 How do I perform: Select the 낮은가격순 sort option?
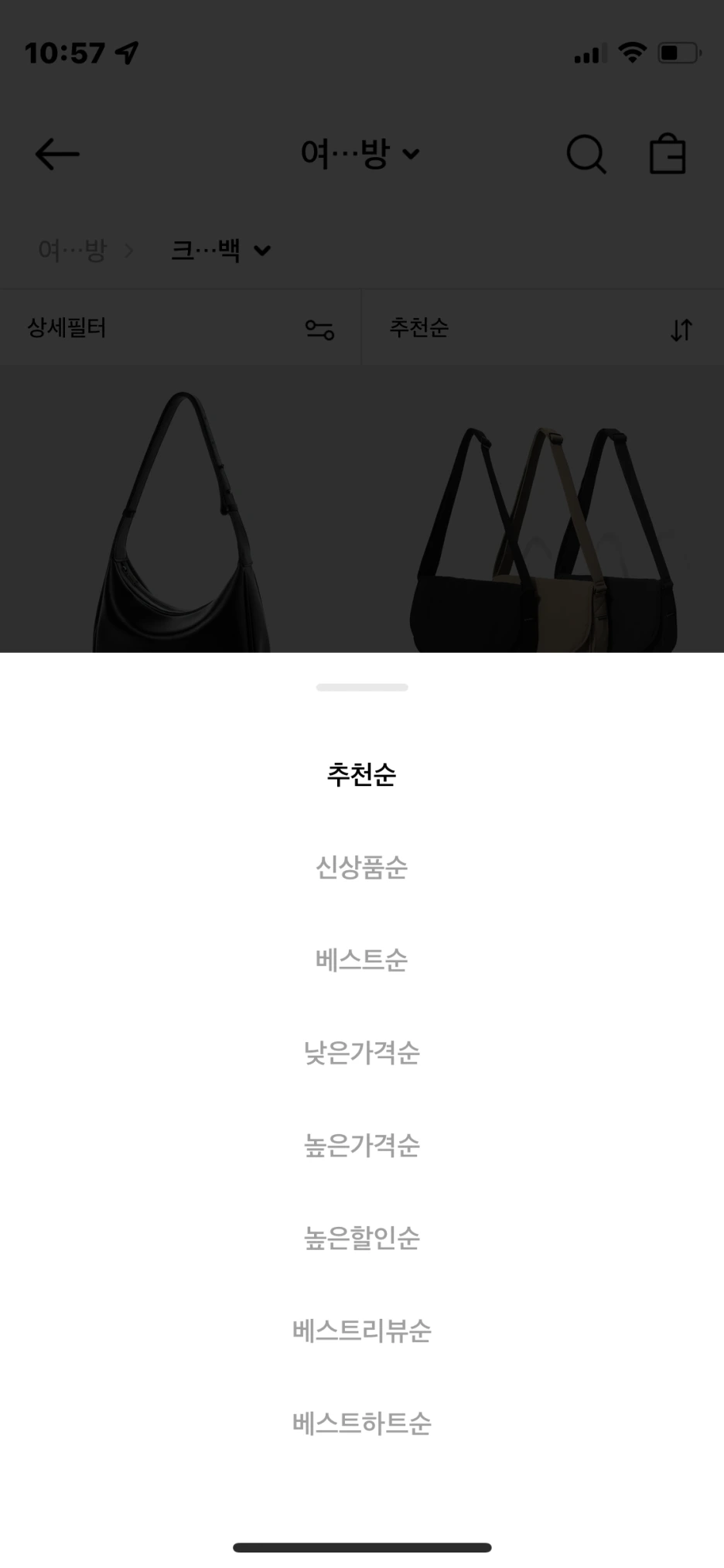pyautogui.click(x=361, y=1052)
